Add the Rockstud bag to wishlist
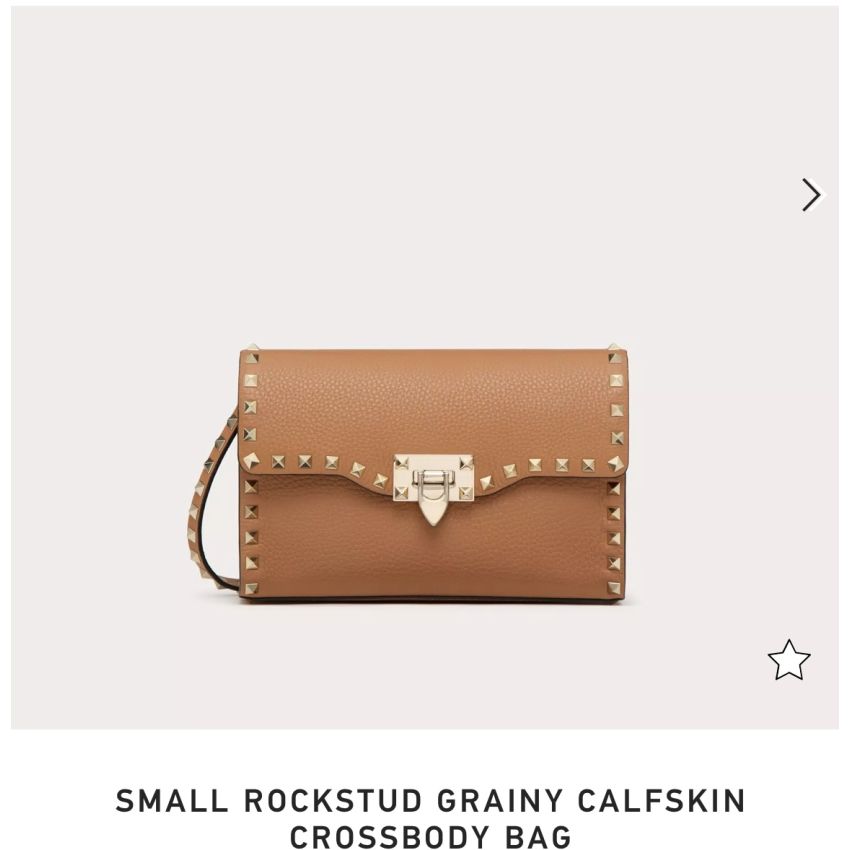This screenshot has height=850, width=850. (x=788, y=661)
